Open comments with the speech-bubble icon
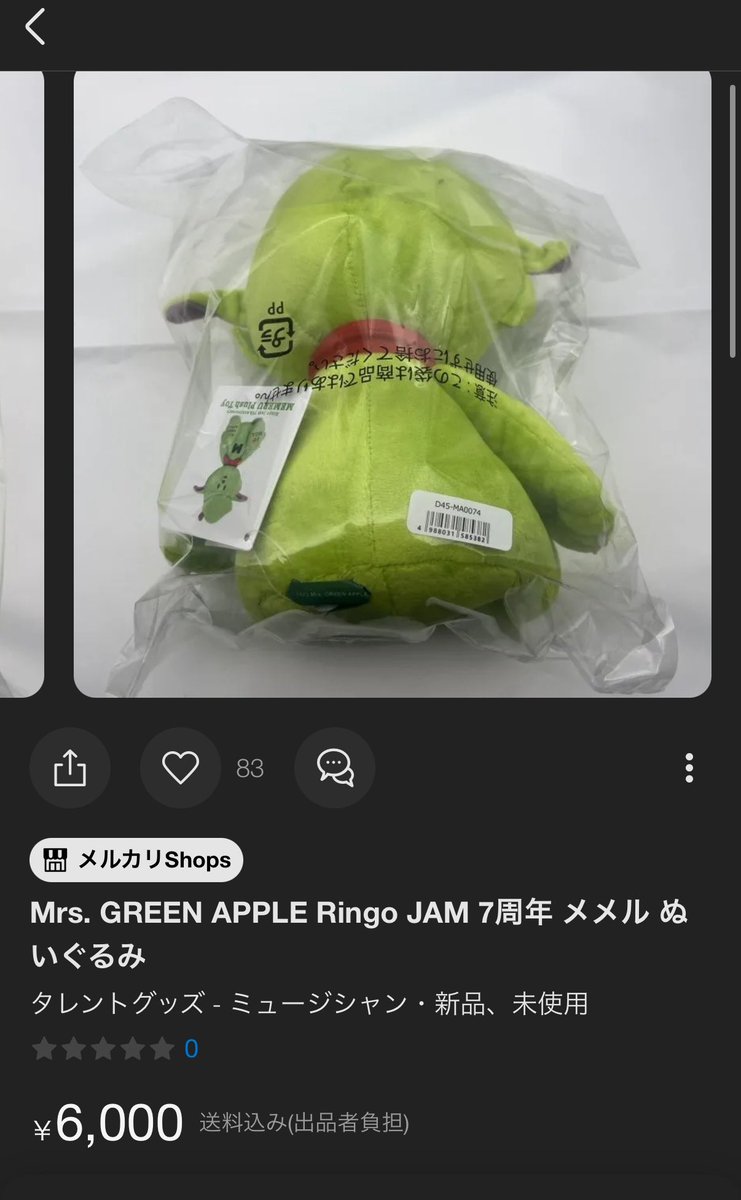This screenshot has width=741, height=1200. pos(334,768)
